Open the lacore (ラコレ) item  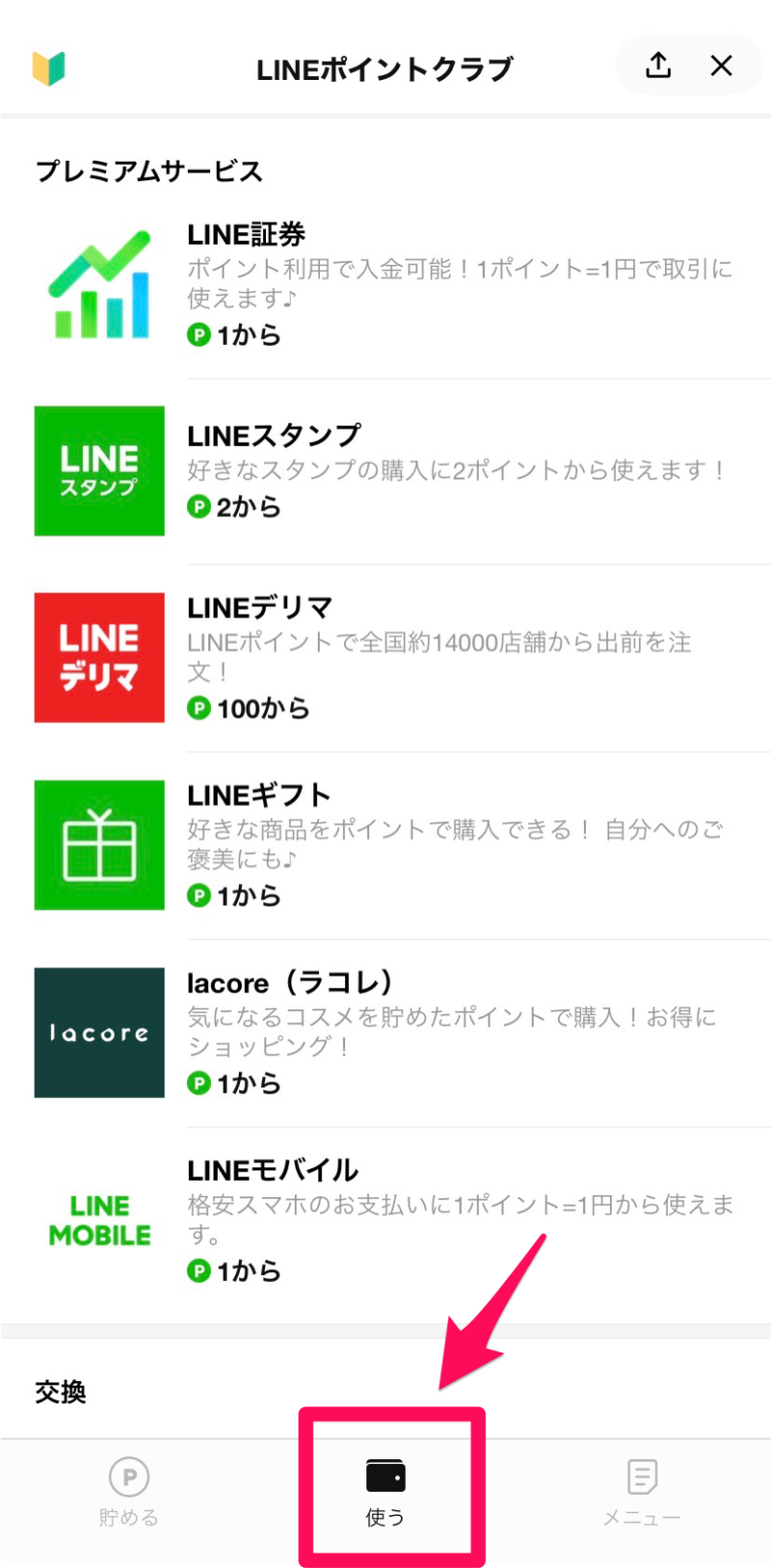coord(385,1032)
